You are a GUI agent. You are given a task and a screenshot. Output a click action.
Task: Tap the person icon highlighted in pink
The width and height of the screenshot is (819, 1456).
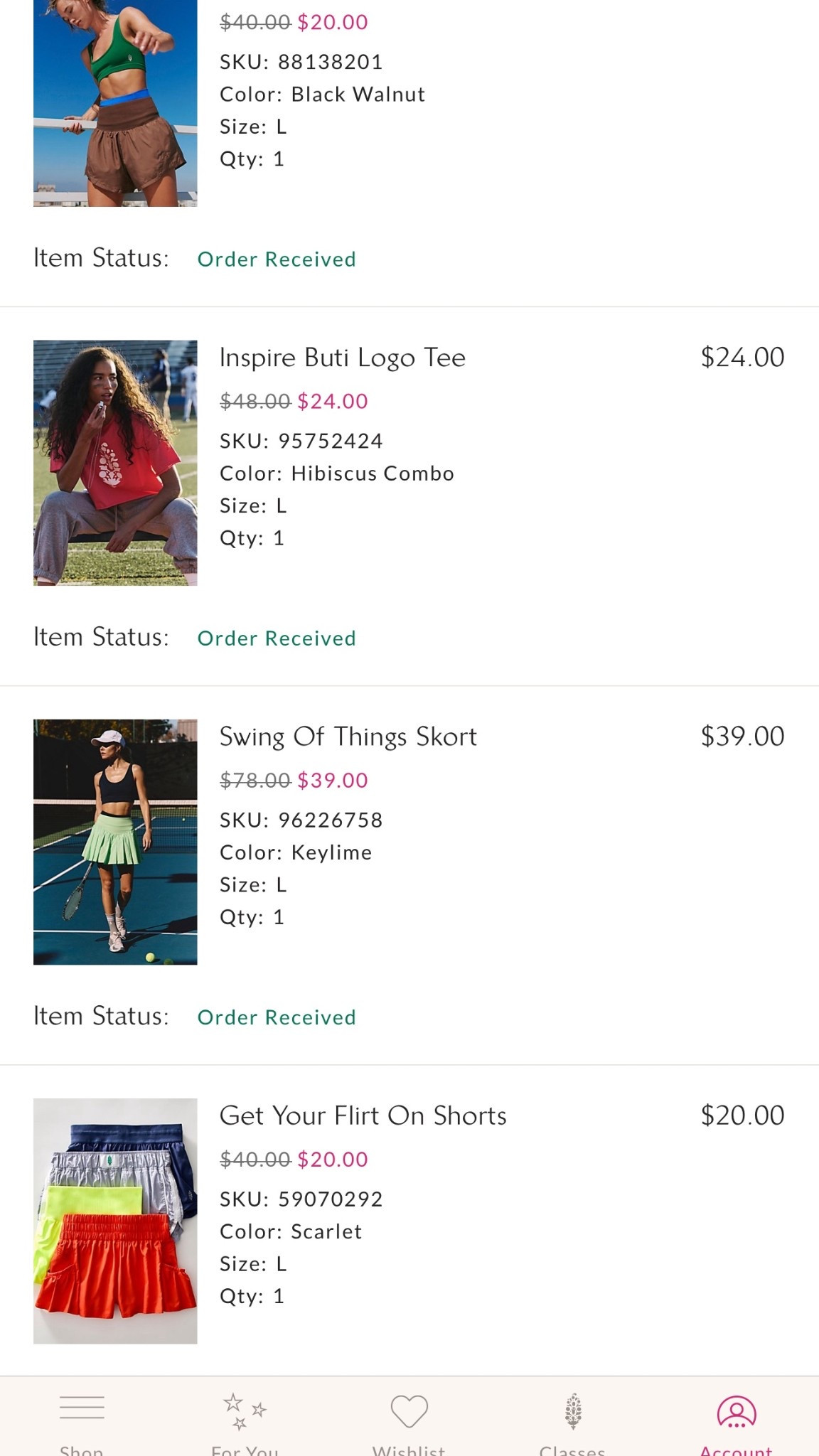coord(736,1411)
